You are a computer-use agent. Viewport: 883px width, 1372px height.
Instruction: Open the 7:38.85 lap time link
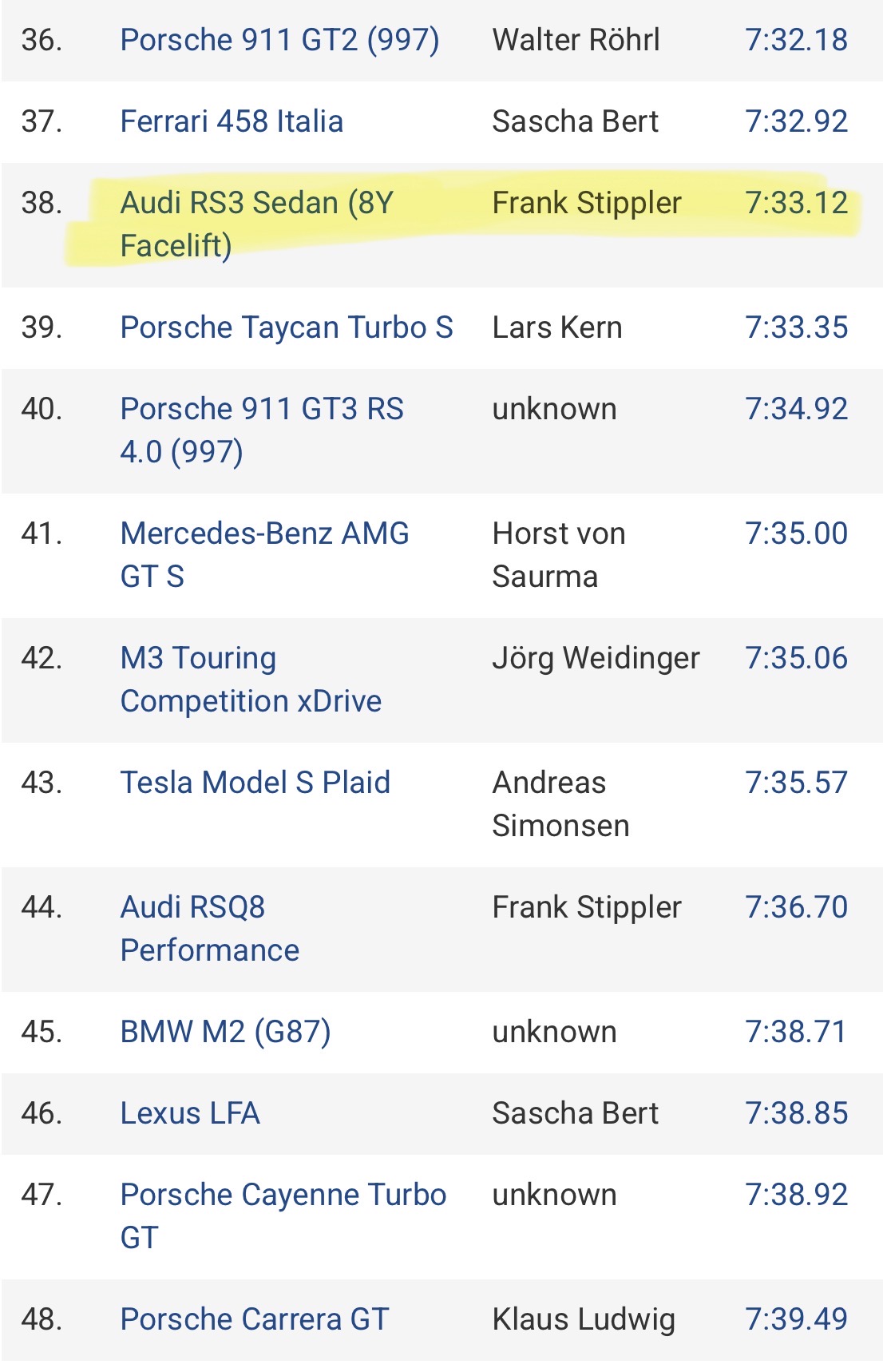point(796,1113)
